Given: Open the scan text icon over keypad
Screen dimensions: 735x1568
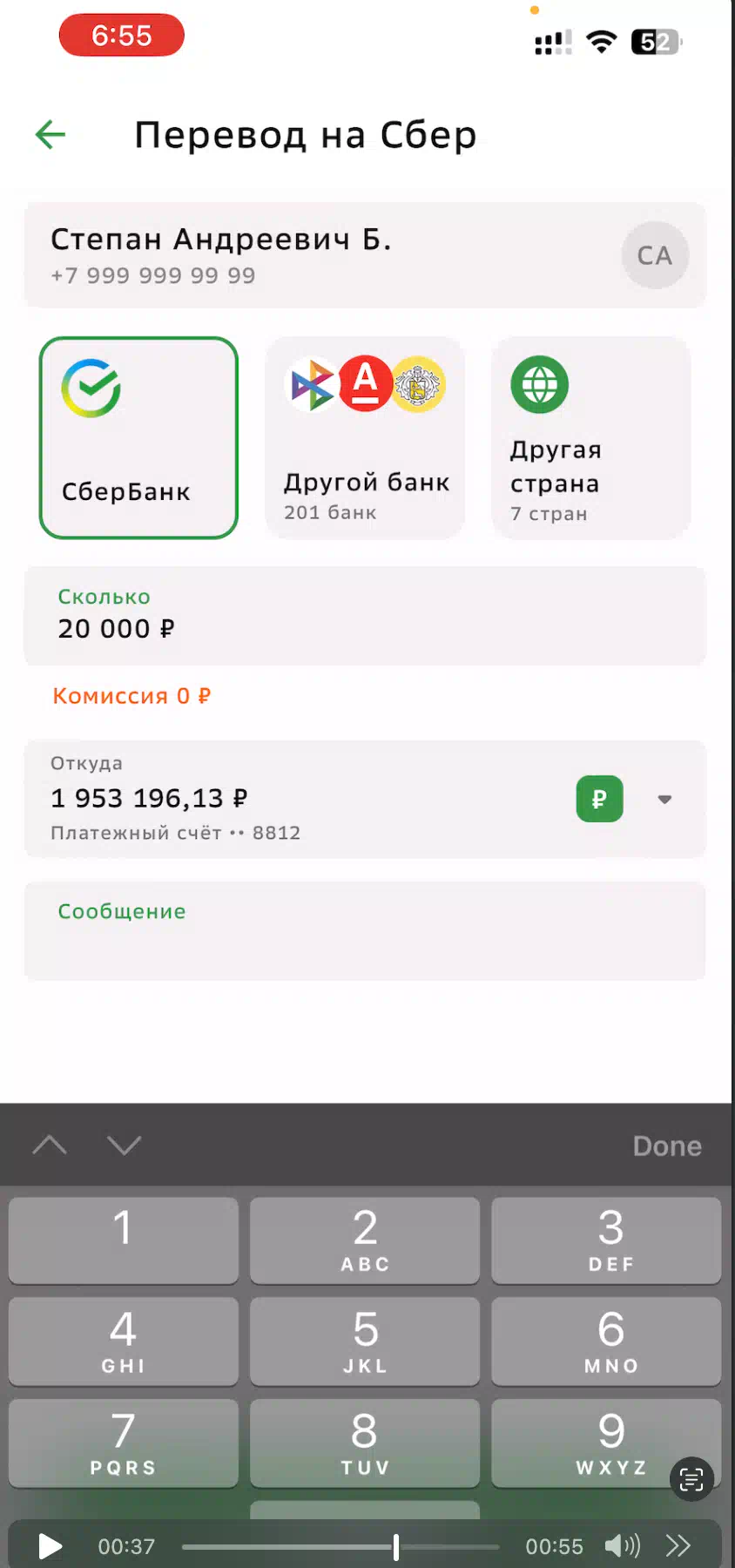Looking at the screenshot, I should click(691, 1479).
